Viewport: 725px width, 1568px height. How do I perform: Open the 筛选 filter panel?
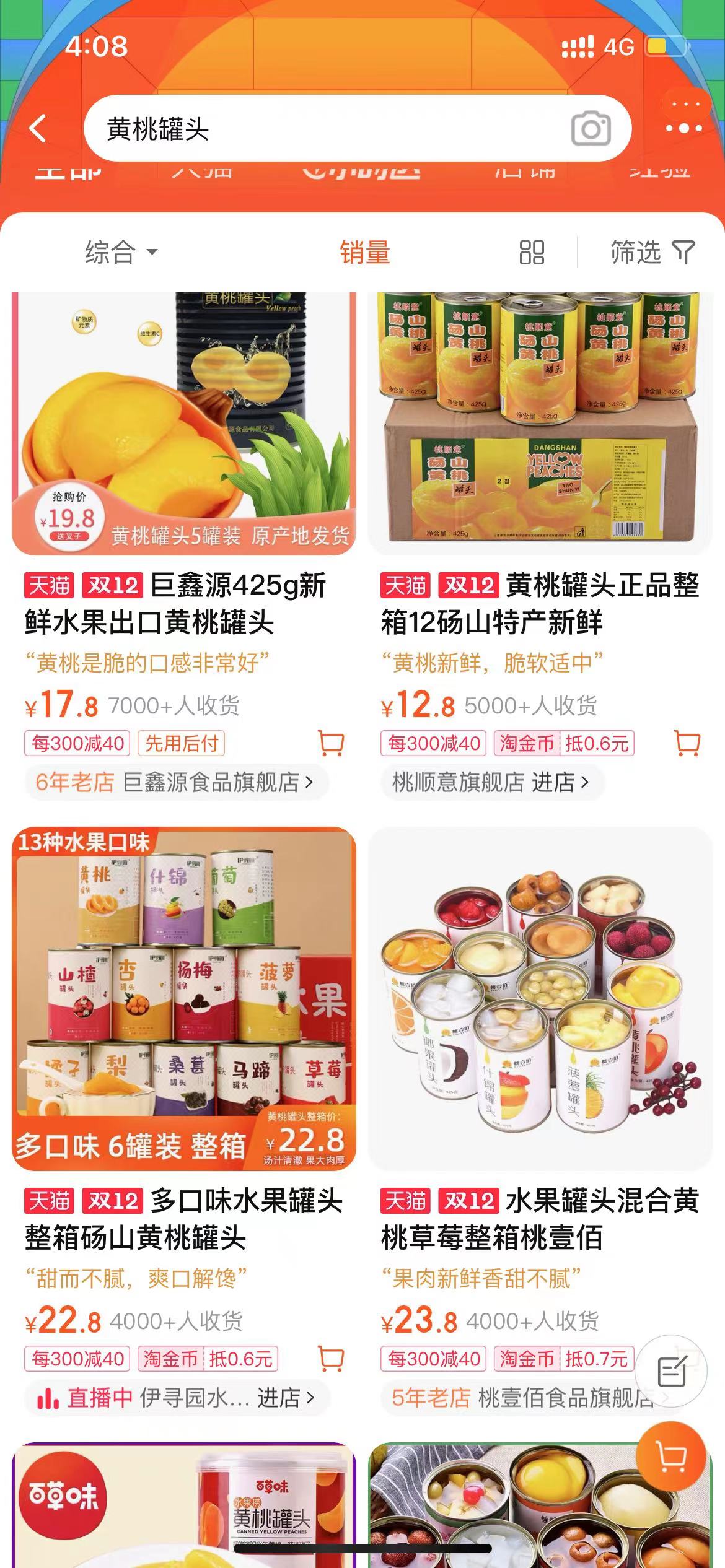tap(652, 252)
